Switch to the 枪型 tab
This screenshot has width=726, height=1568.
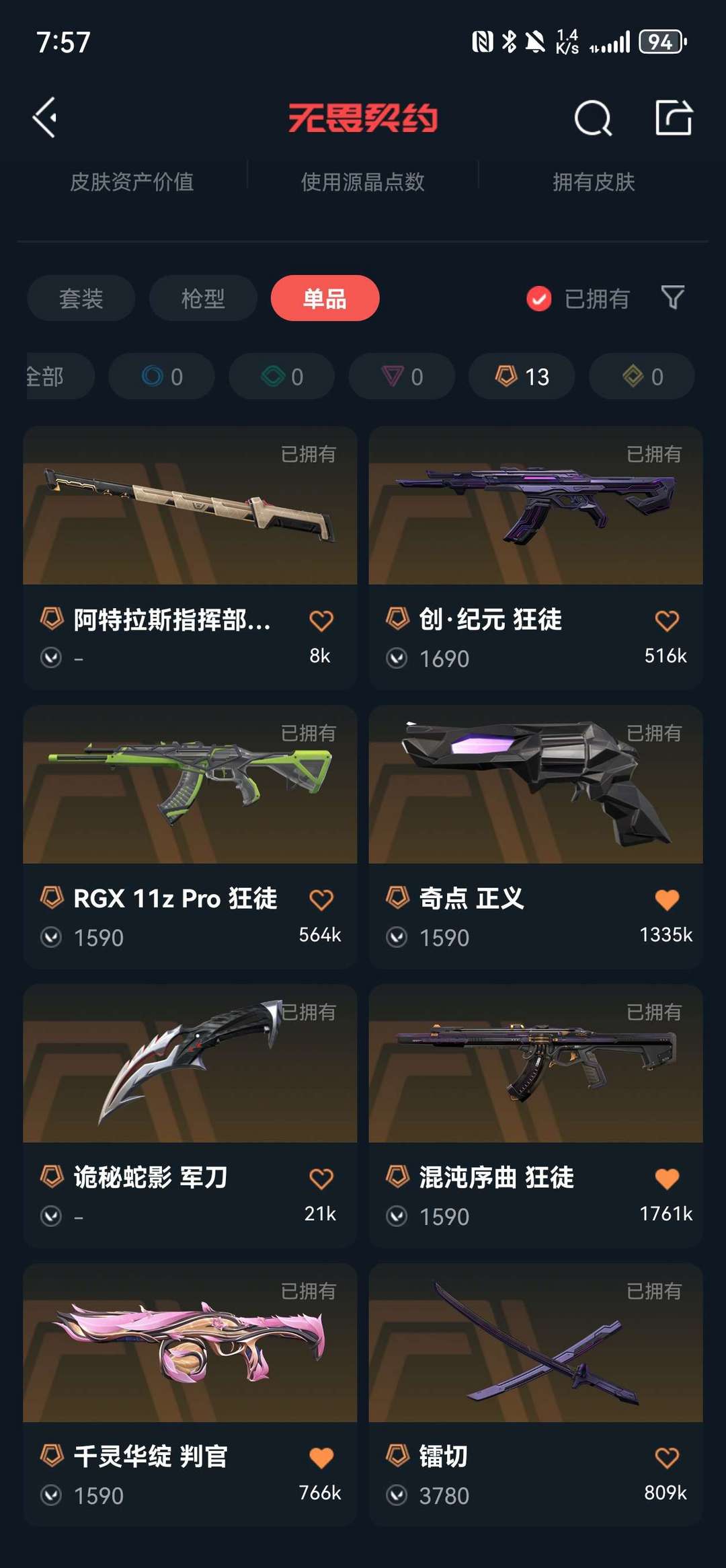coord(202,298)
